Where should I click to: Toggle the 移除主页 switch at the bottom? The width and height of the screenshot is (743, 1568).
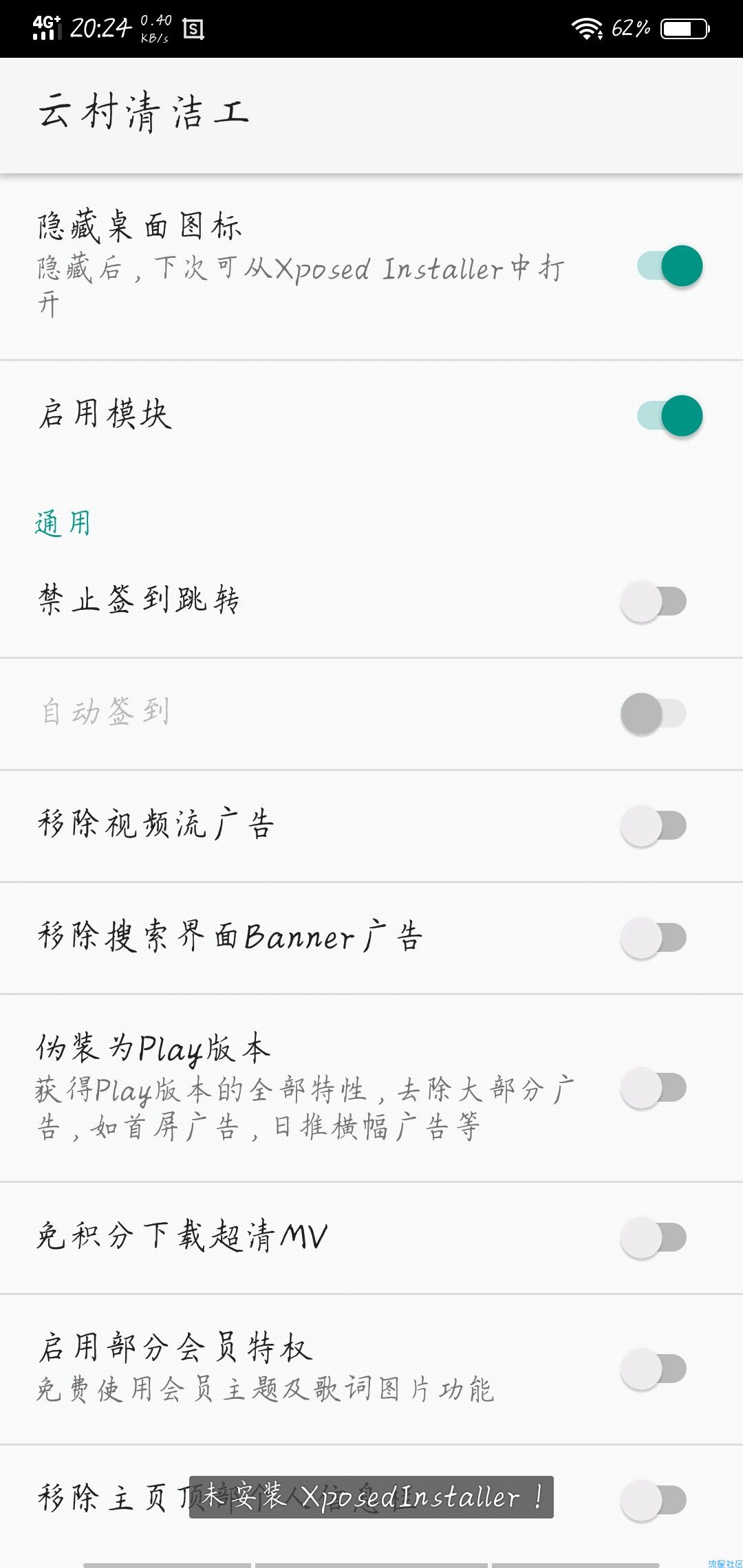[x=654, y=1500]
